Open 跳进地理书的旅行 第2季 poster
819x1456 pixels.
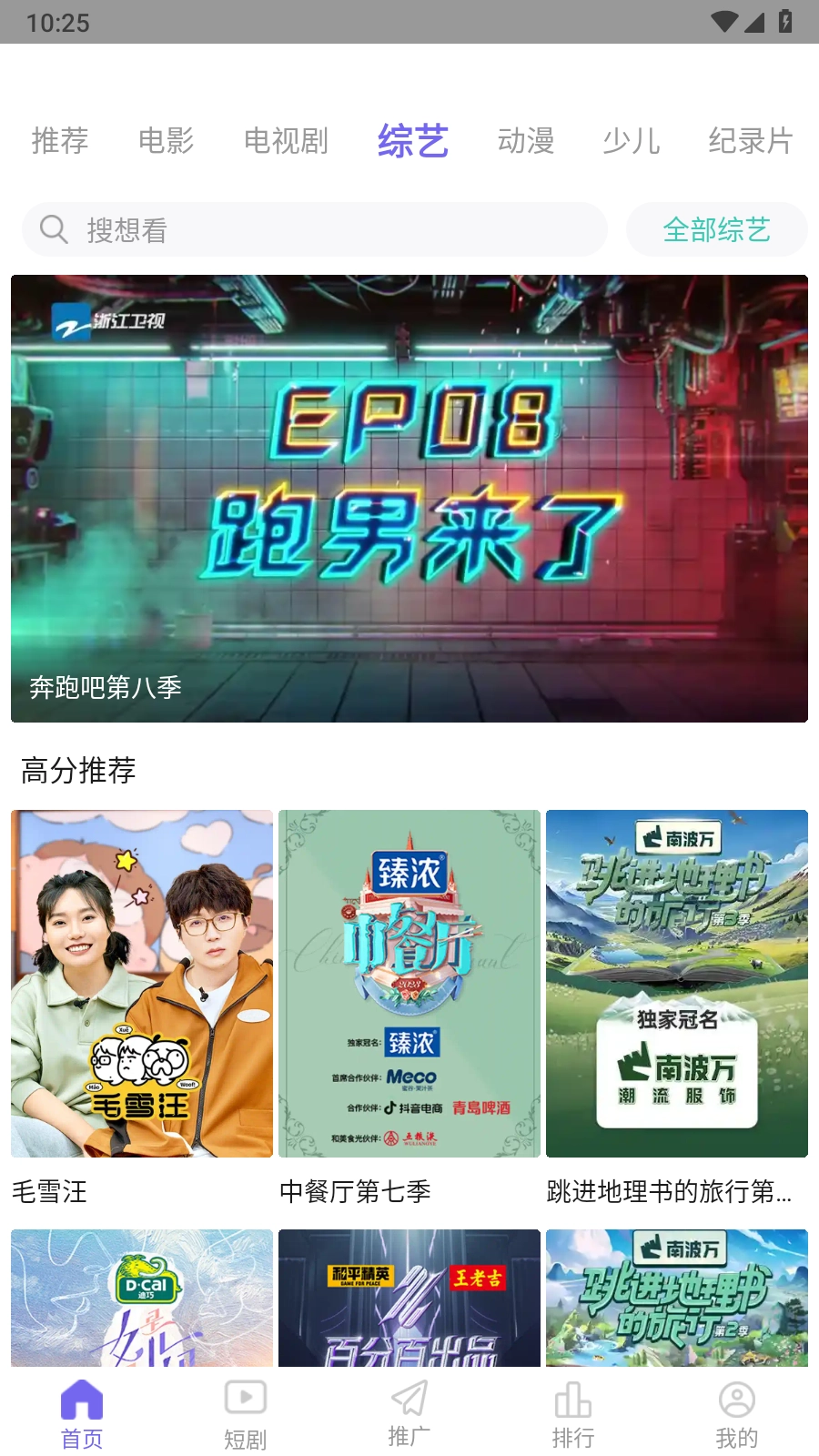point(677,1299)
